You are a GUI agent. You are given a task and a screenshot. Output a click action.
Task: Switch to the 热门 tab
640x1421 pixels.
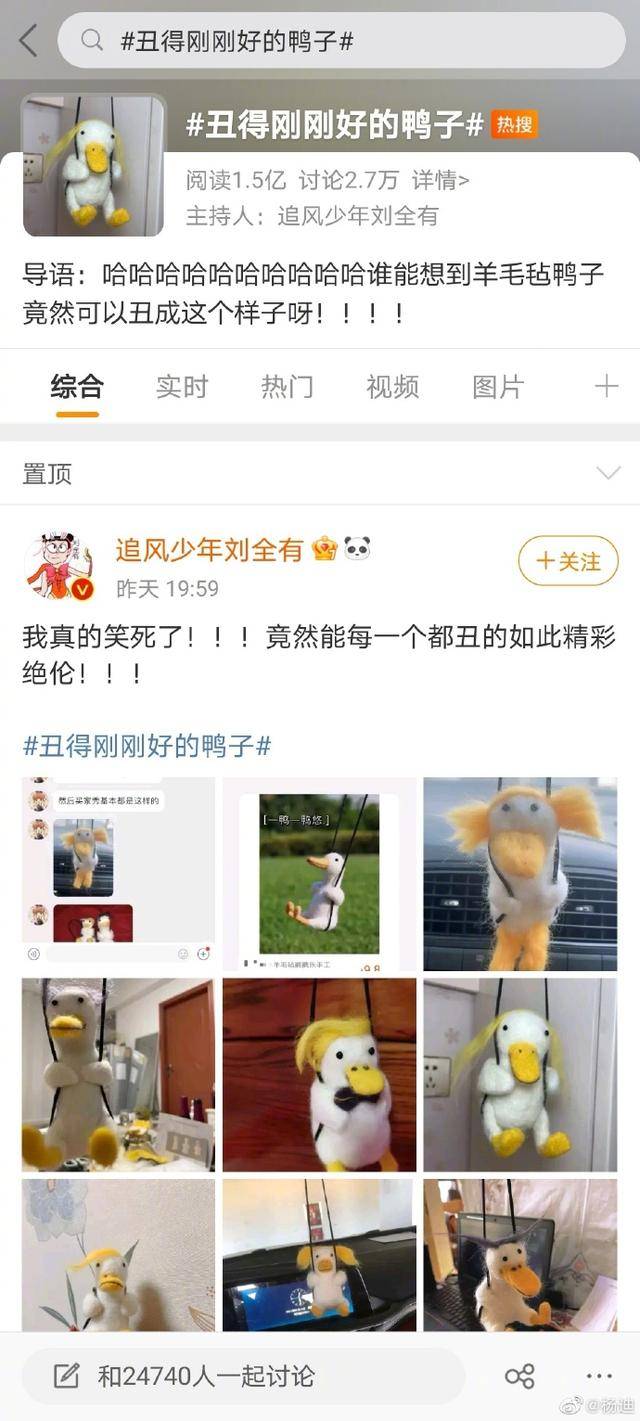(287, 387)
